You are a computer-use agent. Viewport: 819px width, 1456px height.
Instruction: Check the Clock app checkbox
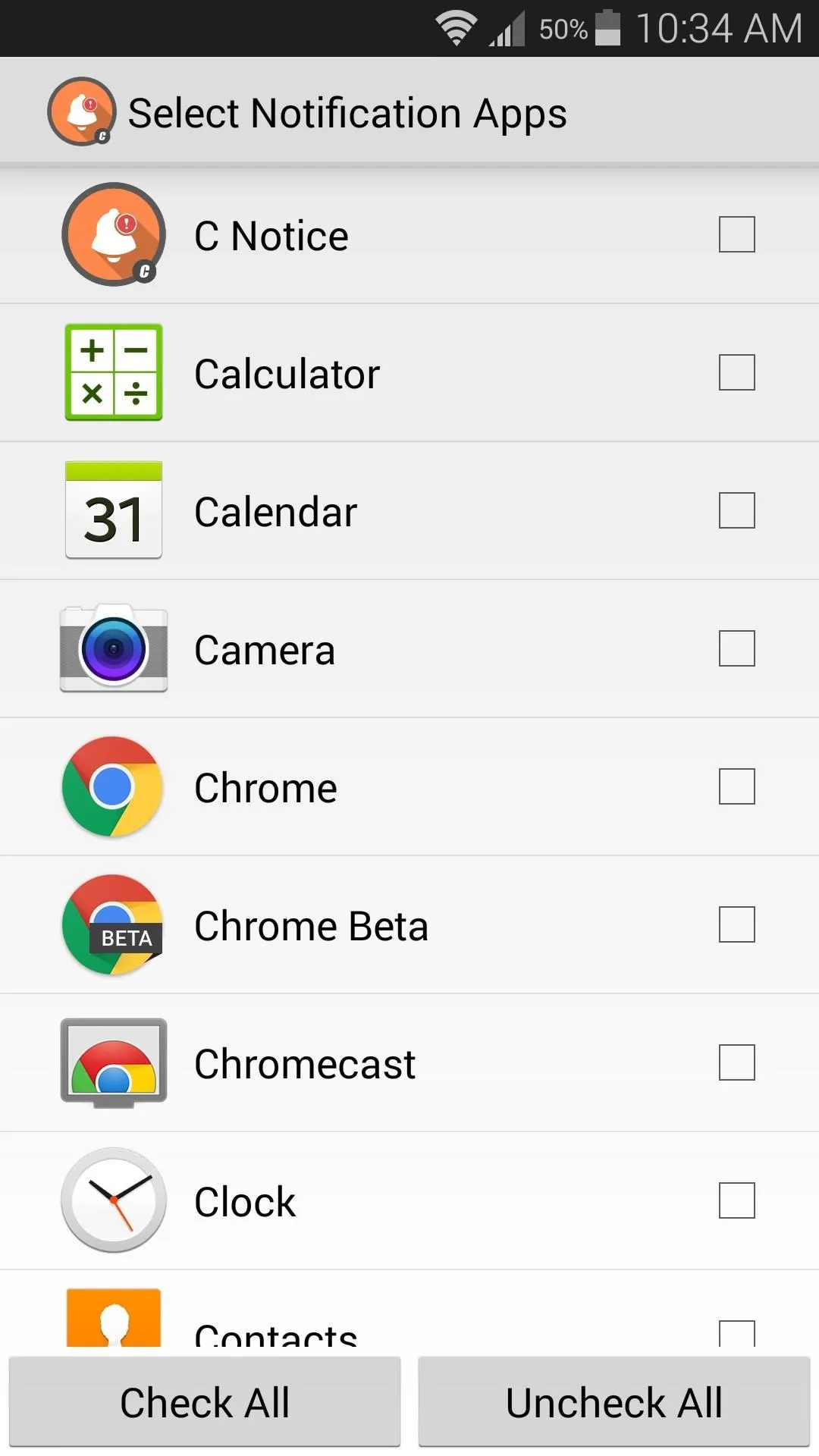736,1200
